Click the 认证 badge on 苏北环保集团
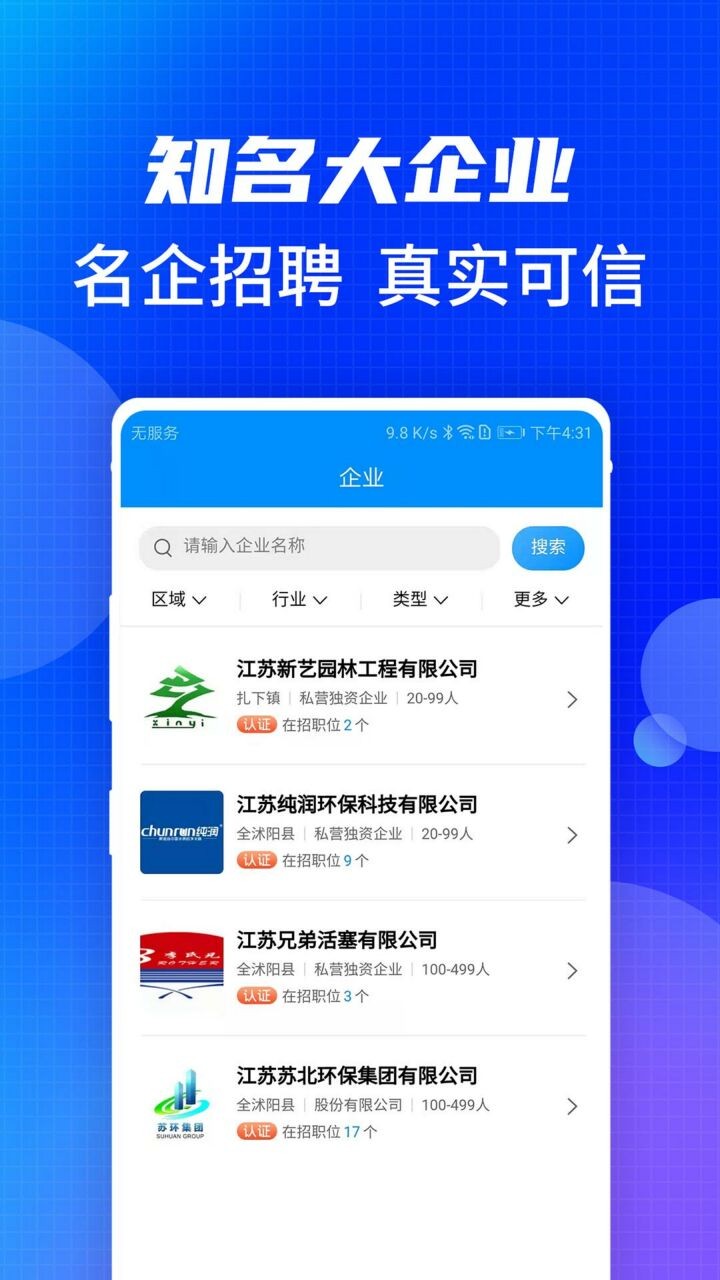 pyautogui.click(x=258, y=1133)
